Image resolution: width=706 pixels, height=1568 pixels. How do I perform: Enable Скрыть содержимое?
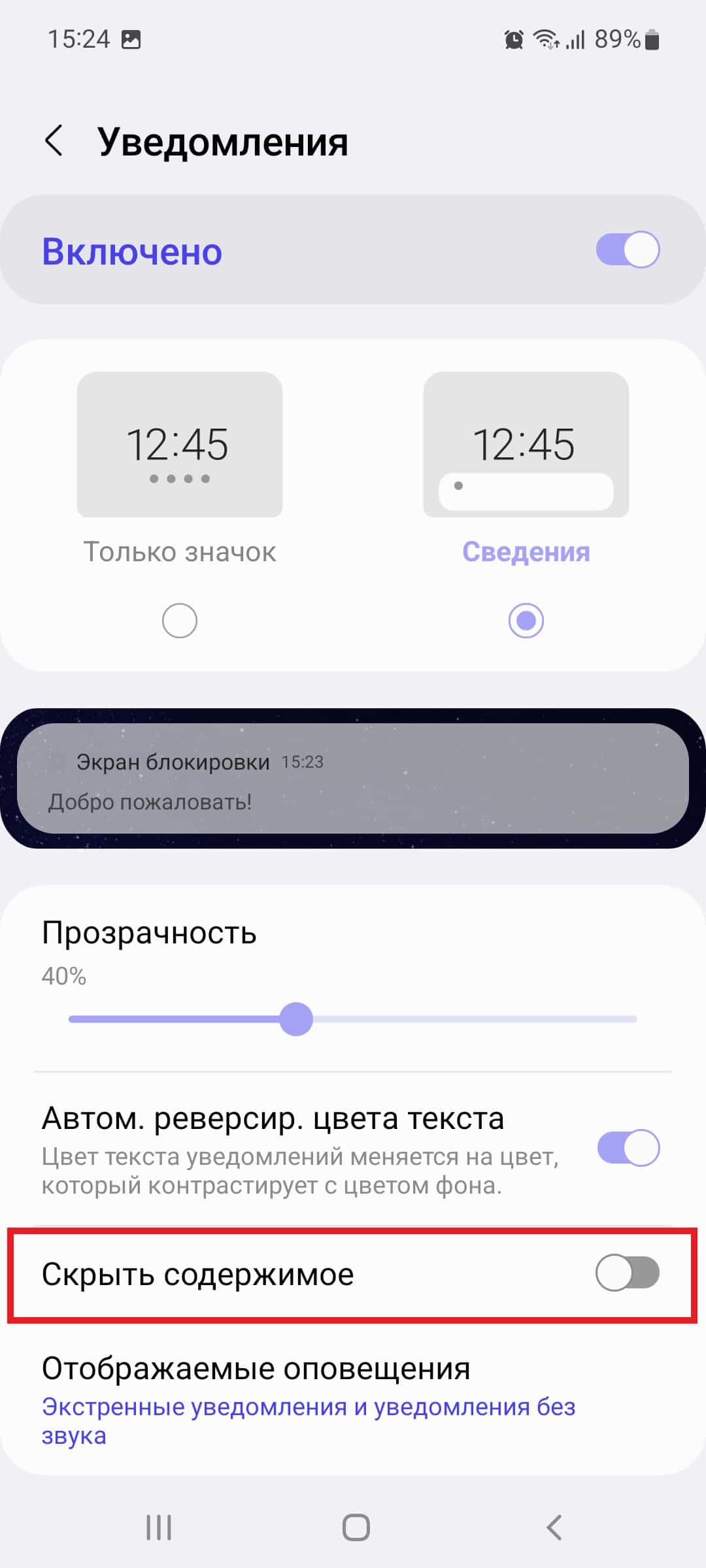pyautogui.click(x=627, y=1273)
